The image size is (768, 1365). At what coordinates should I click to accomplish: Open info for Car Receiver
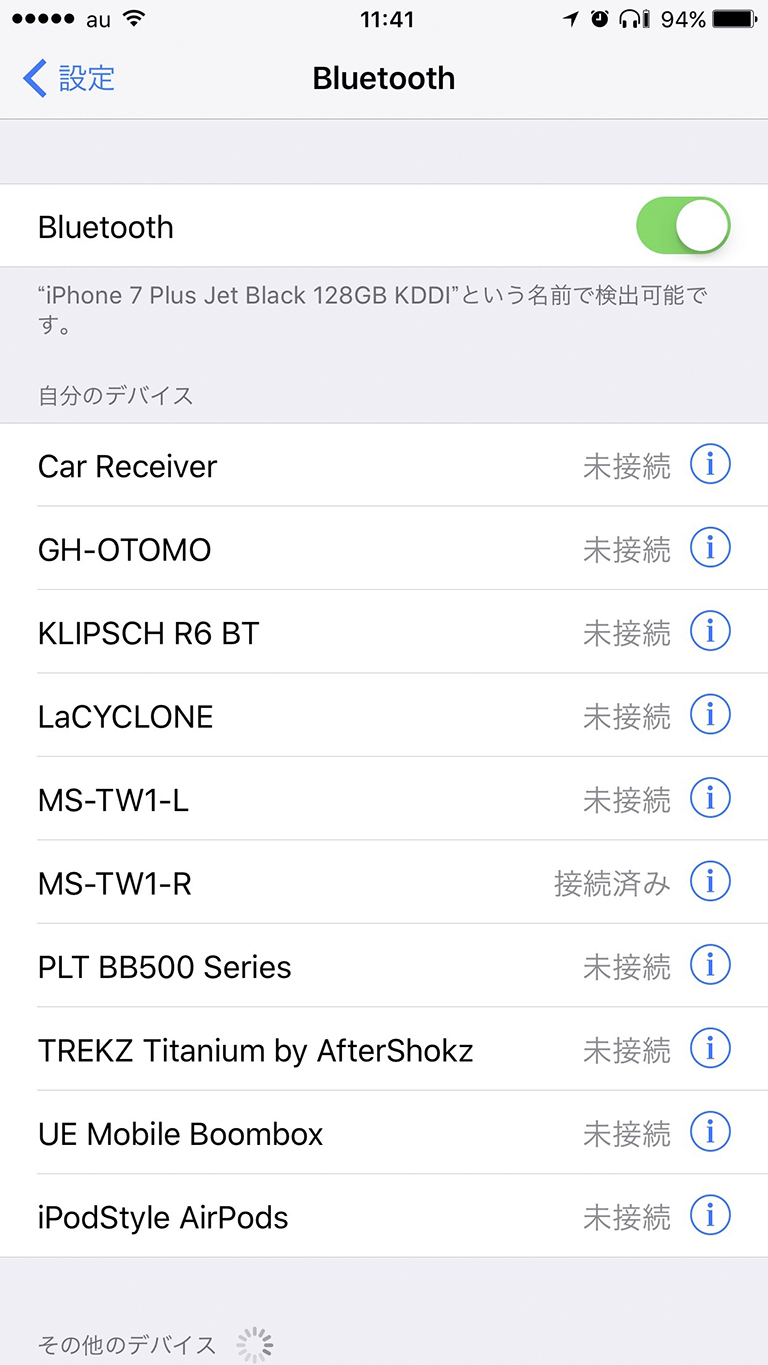click(x=710, y=465)
